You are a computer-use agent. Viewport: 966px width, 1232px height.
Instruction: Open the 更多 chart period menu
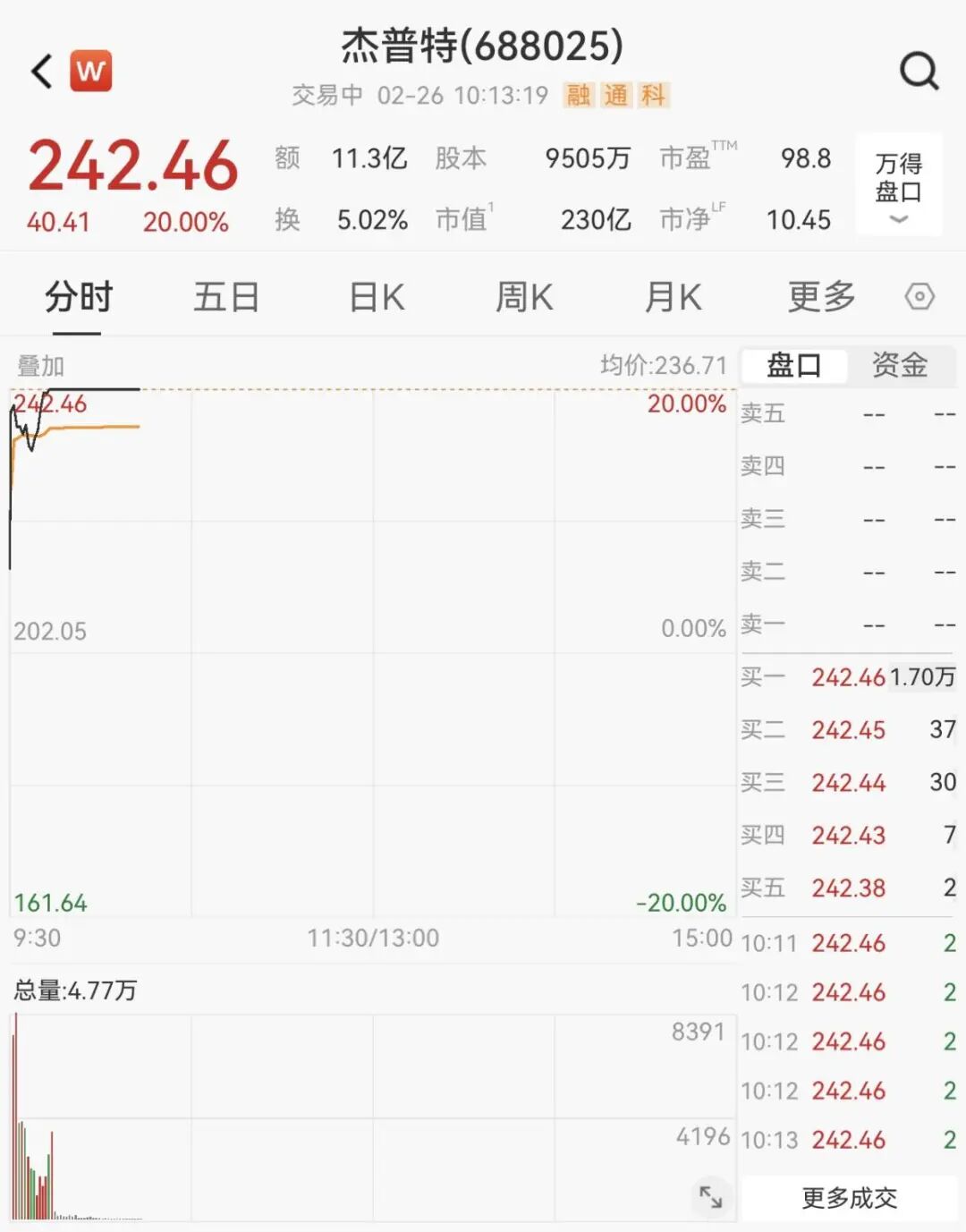[819, 296]
